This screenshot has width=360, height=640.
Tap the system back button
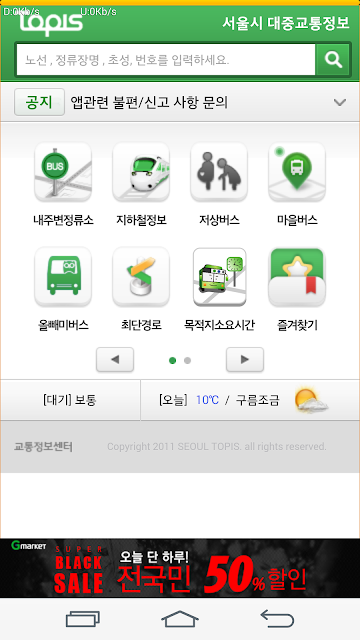[277, 619]
